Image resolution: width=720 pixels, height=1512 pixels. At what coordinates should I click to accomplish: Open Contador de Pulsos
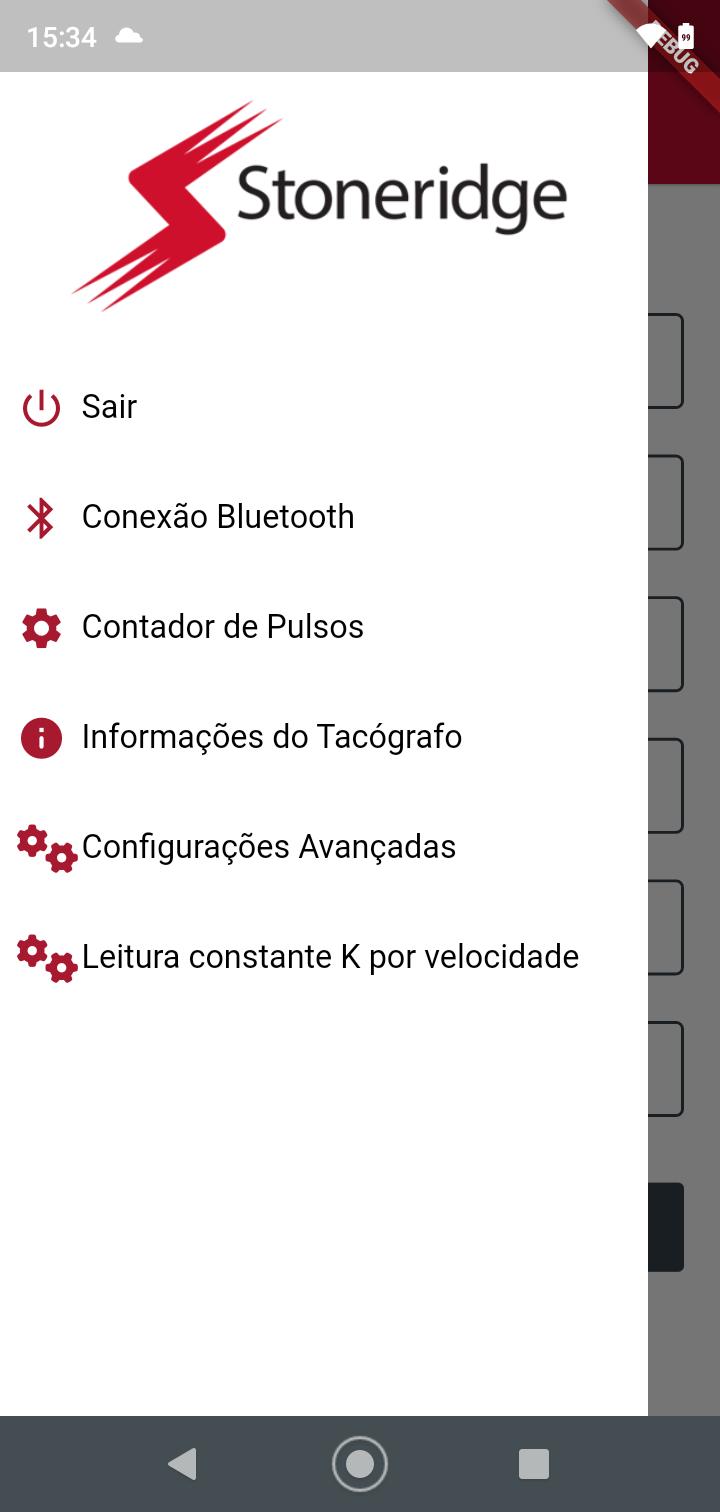pyautogui.click(x=324, y=627)
